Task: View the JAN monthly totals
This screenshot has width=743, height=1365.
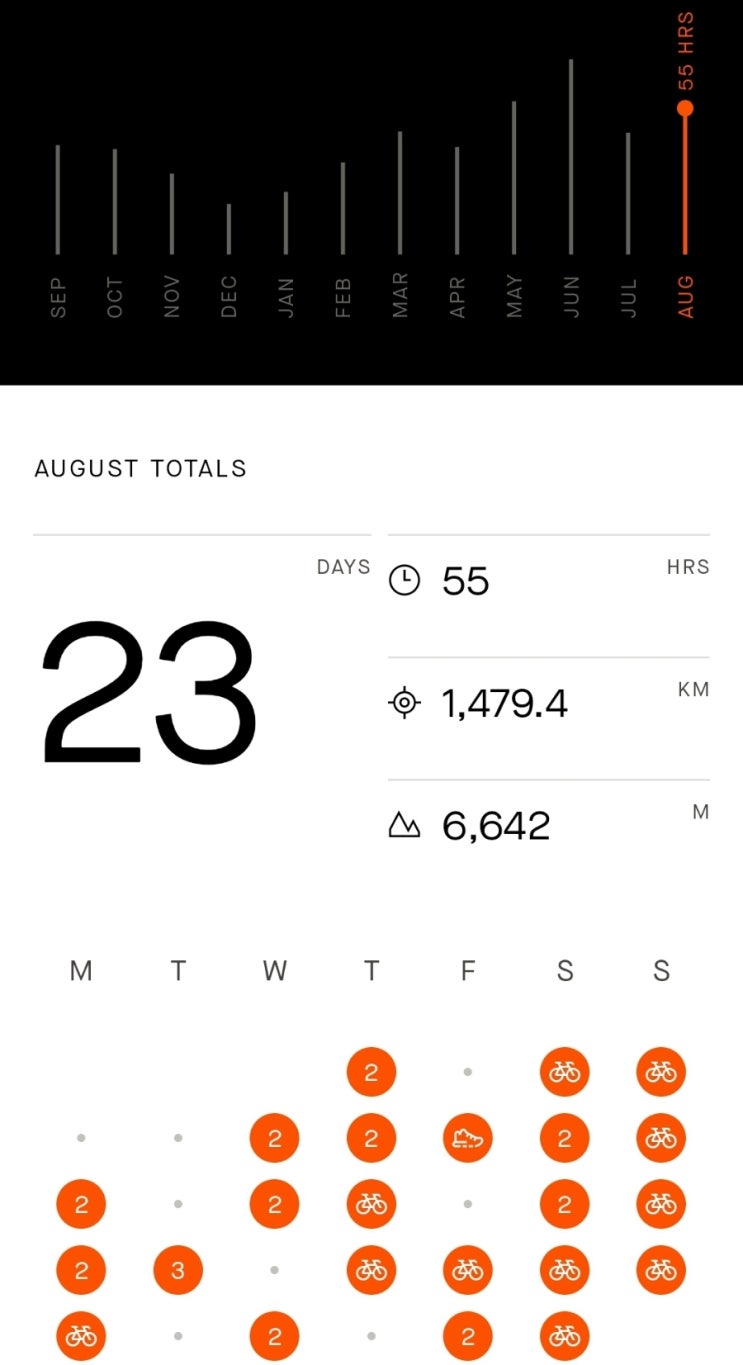Action: click(286, 223)
